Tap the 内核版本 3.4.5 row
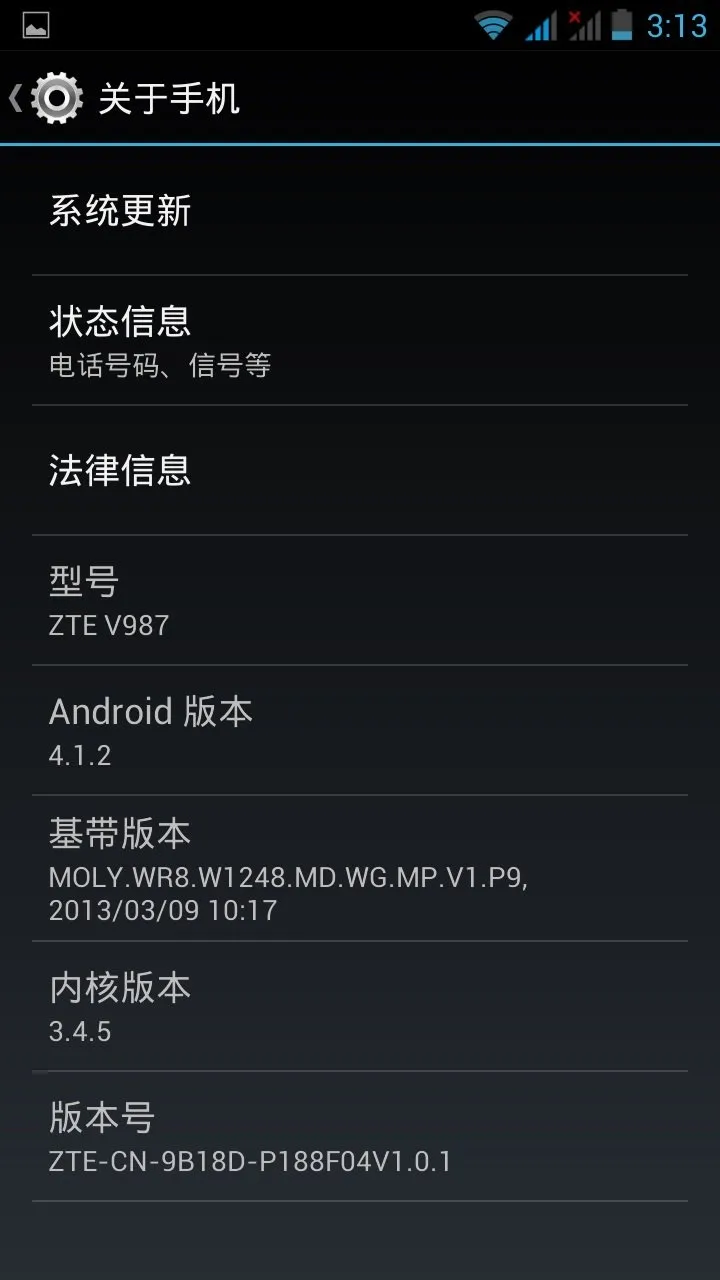Image resolution: width=720 pixels, height=1280 pixels. click(x=360, y=1006)
